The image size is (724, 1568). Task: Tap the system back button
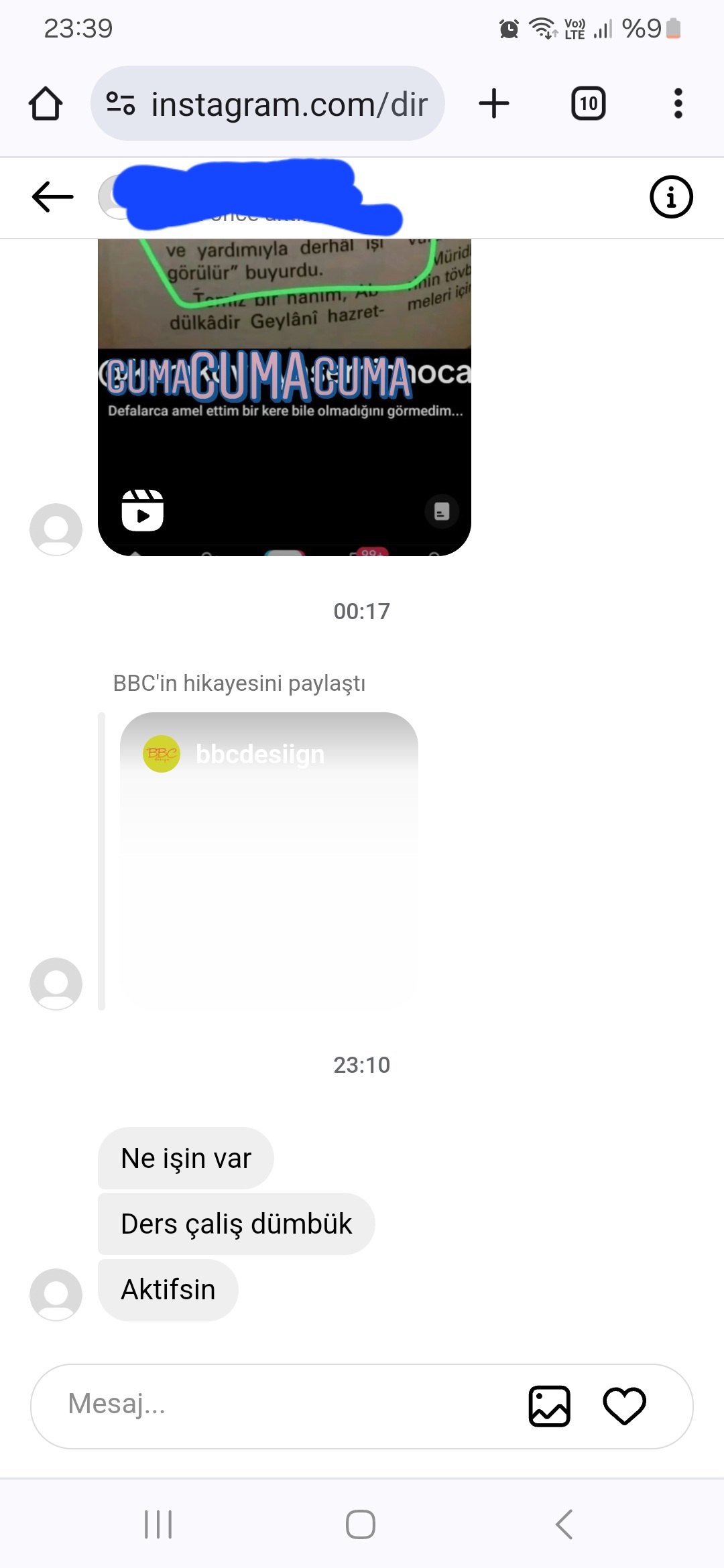pos(564,1524)
